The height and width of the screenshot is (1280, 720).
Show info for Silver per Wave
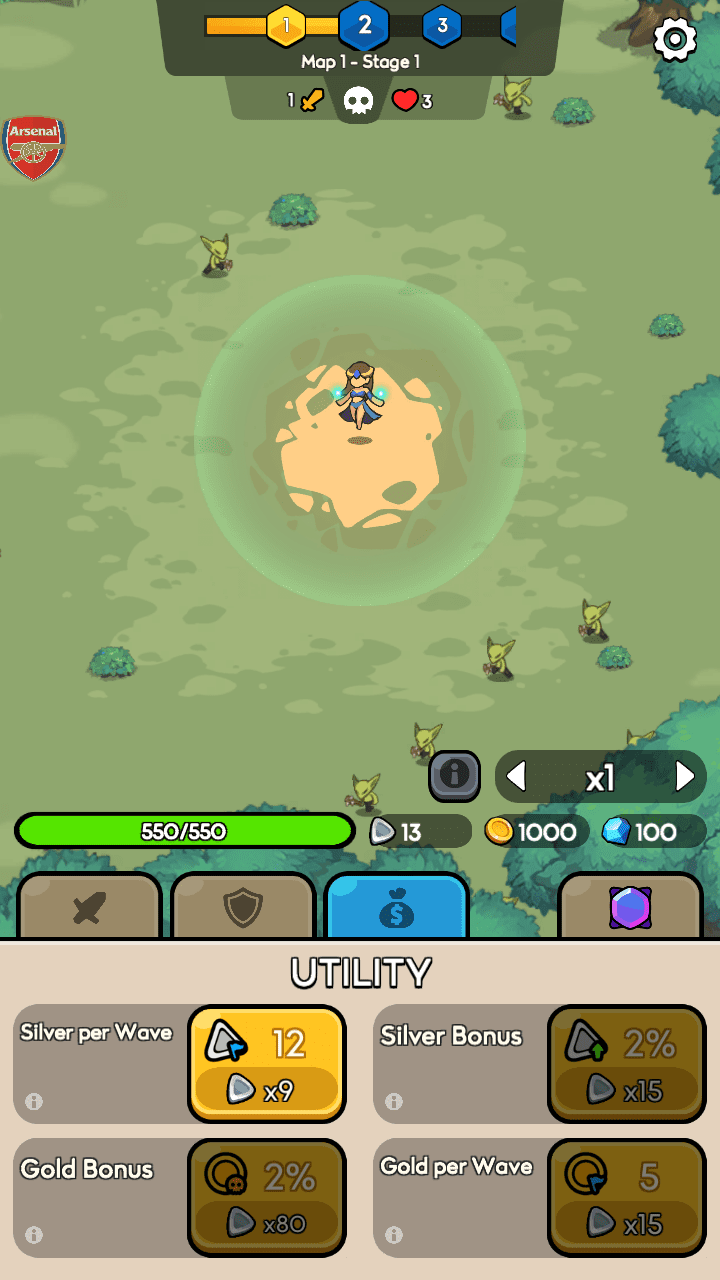(34, 1101)
